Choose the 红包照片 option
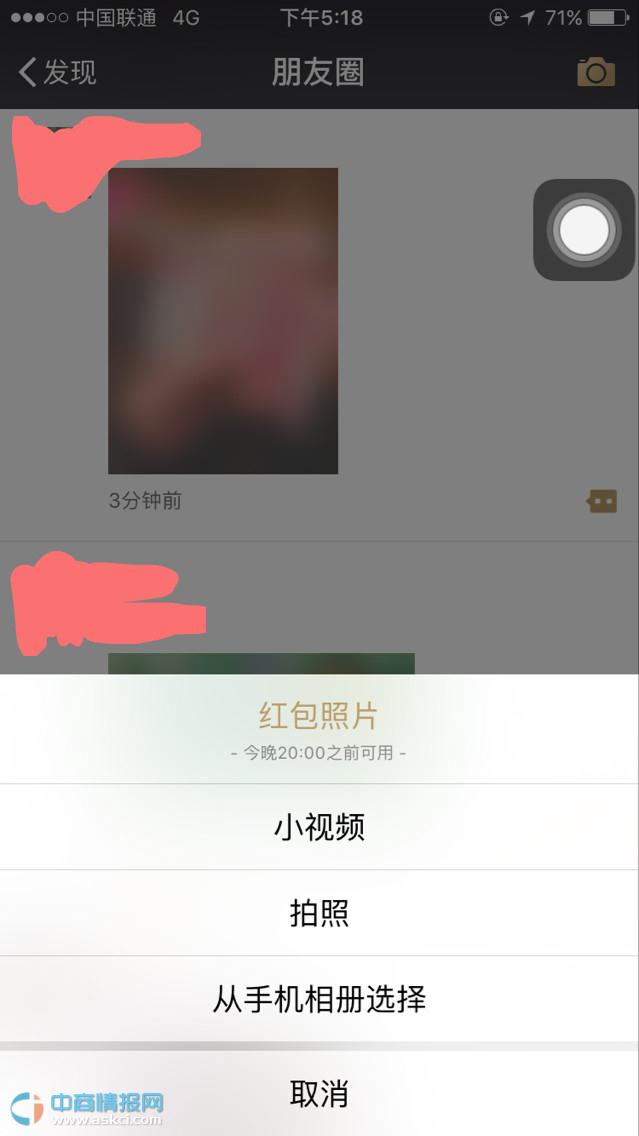 [319, 727]
